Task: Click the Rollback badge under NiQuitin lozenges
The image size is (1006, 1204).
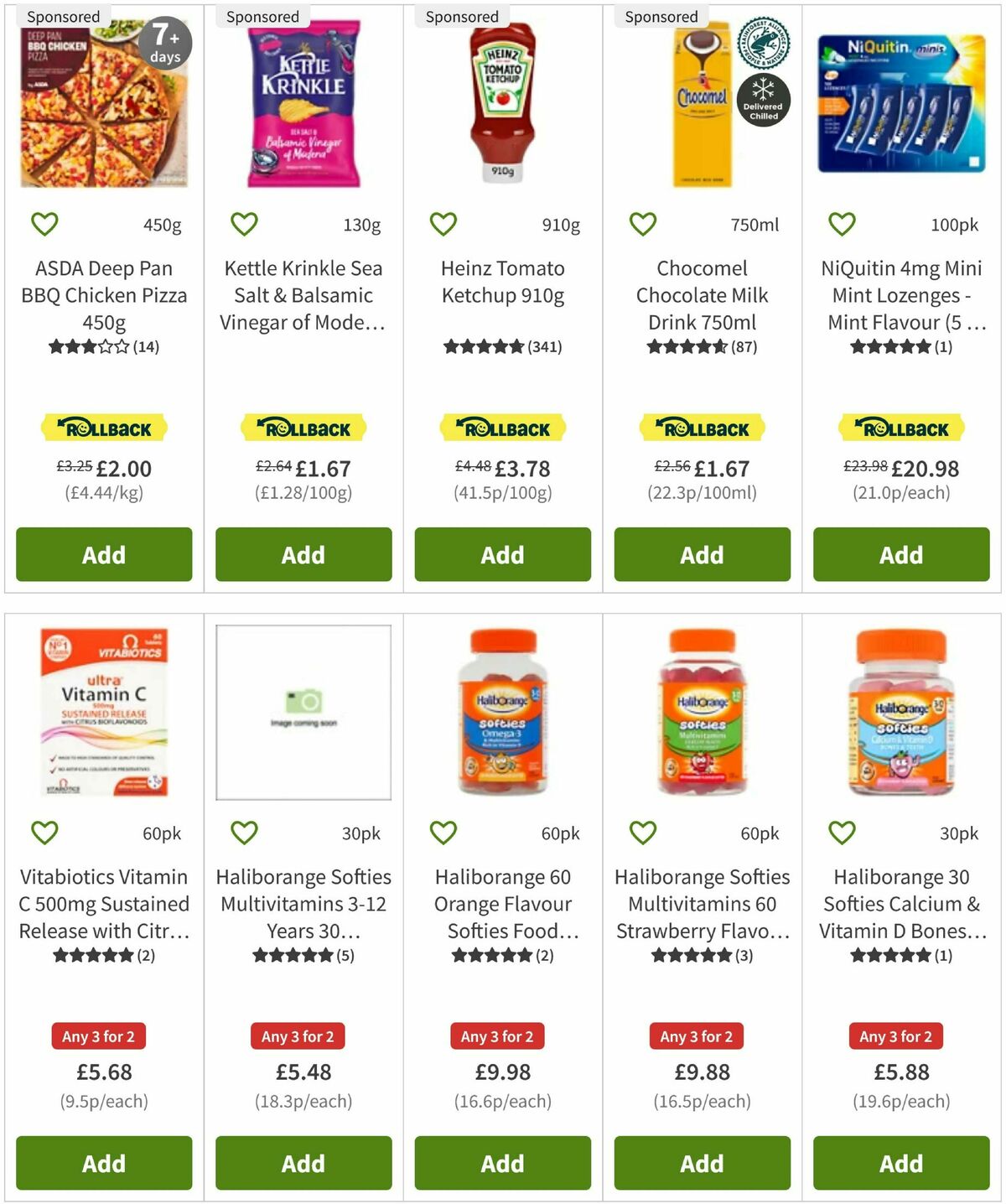Action: 900,428
